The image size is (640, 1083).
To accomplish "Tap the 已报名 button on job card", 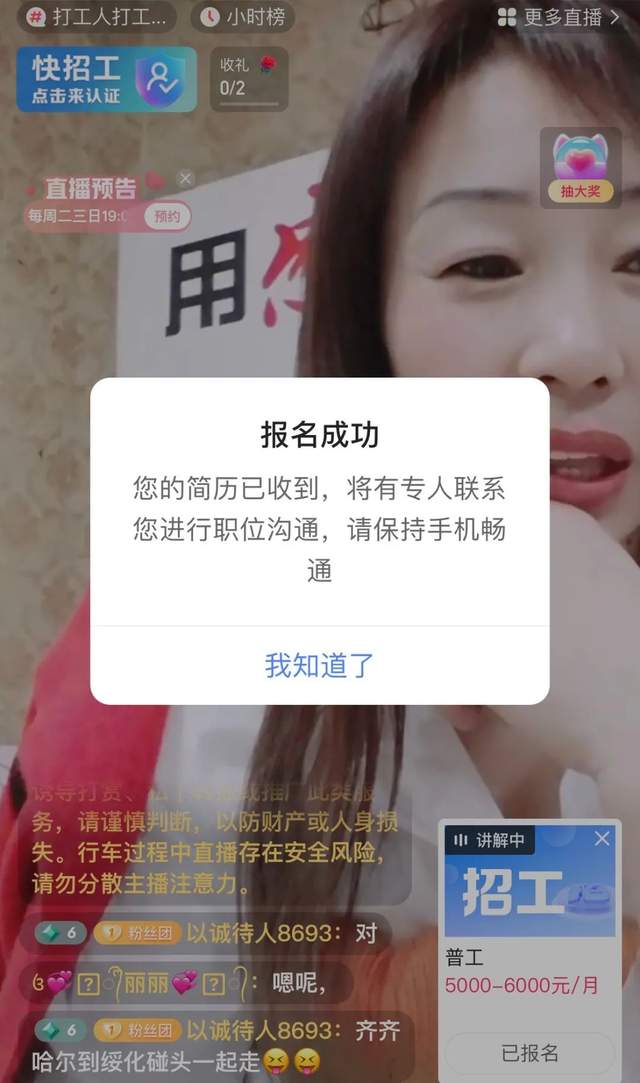I will click(529, 1052).
